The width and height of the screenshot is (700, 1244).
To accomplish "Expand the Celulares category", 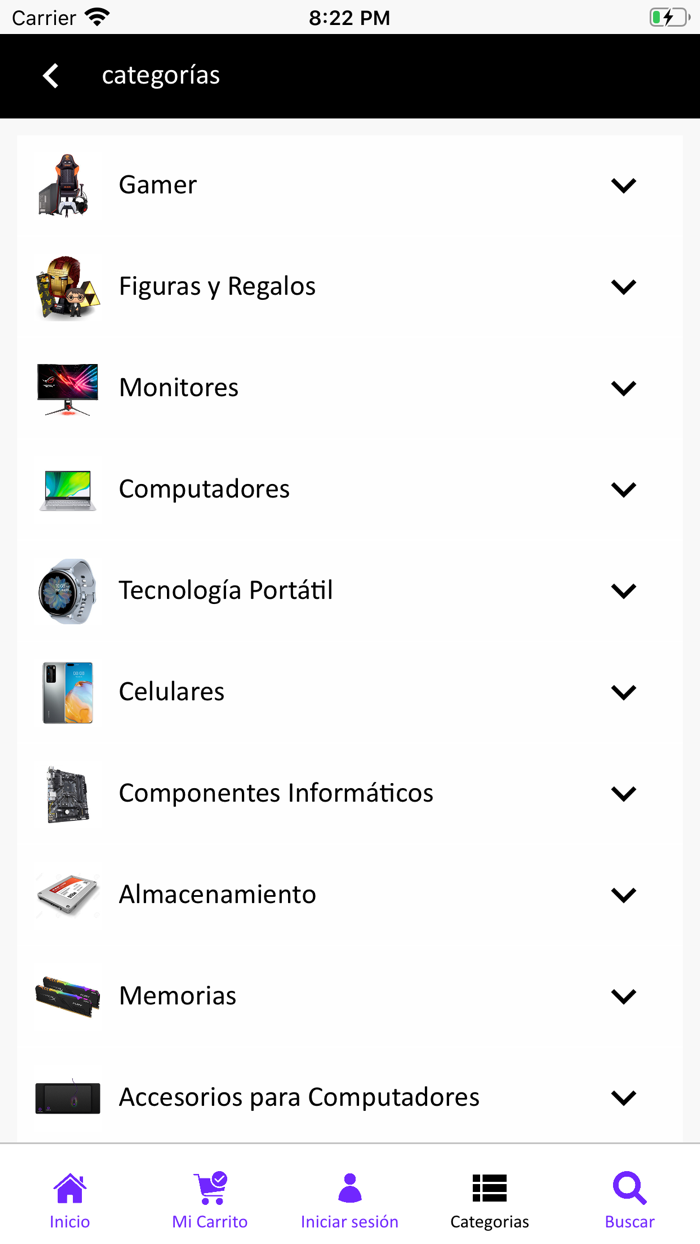I will [623, 692].
